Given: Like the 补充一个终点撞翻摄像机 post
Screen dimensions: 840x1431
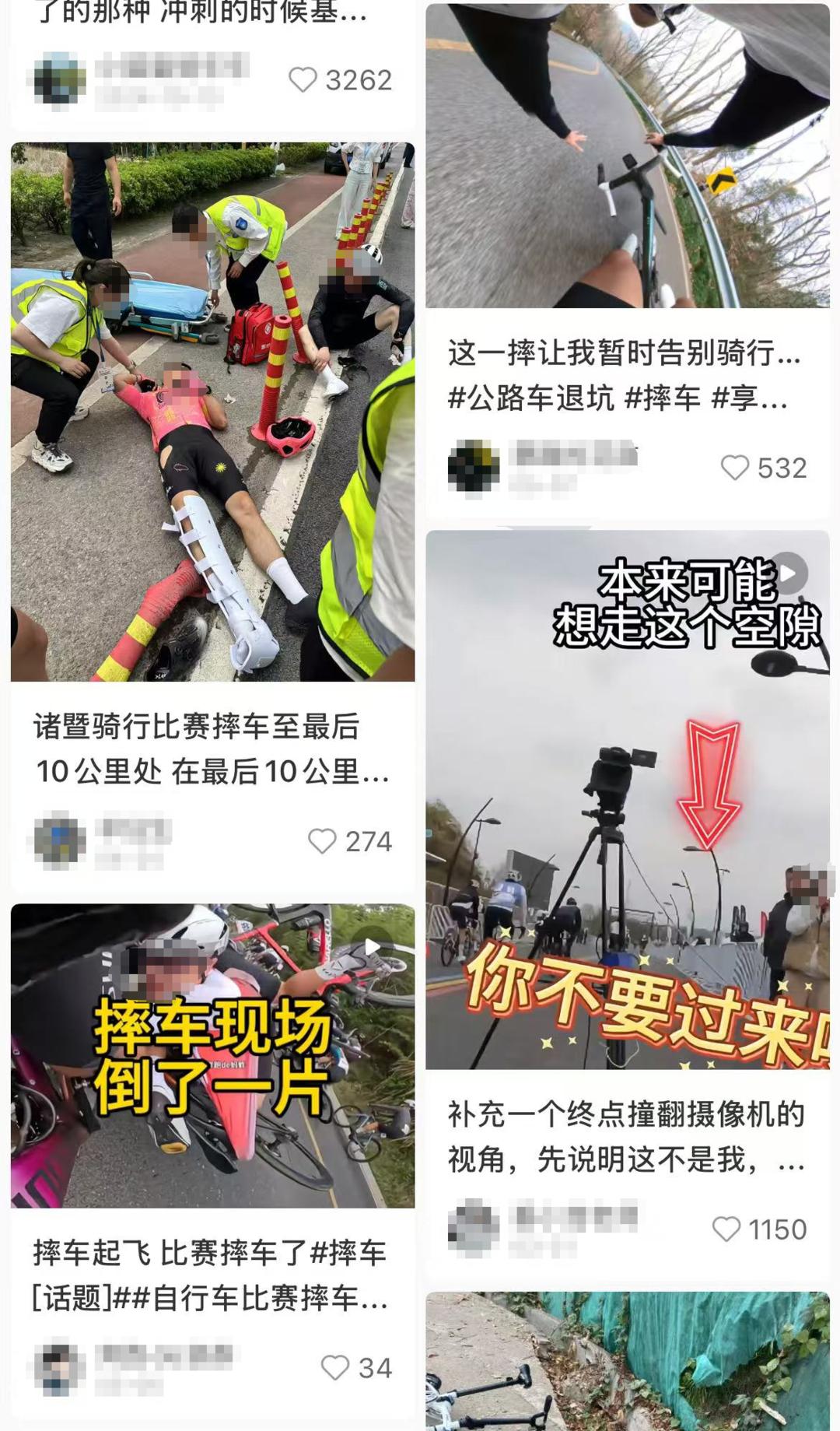Looking at the screenshot, I should click(x=726, y=1229).
